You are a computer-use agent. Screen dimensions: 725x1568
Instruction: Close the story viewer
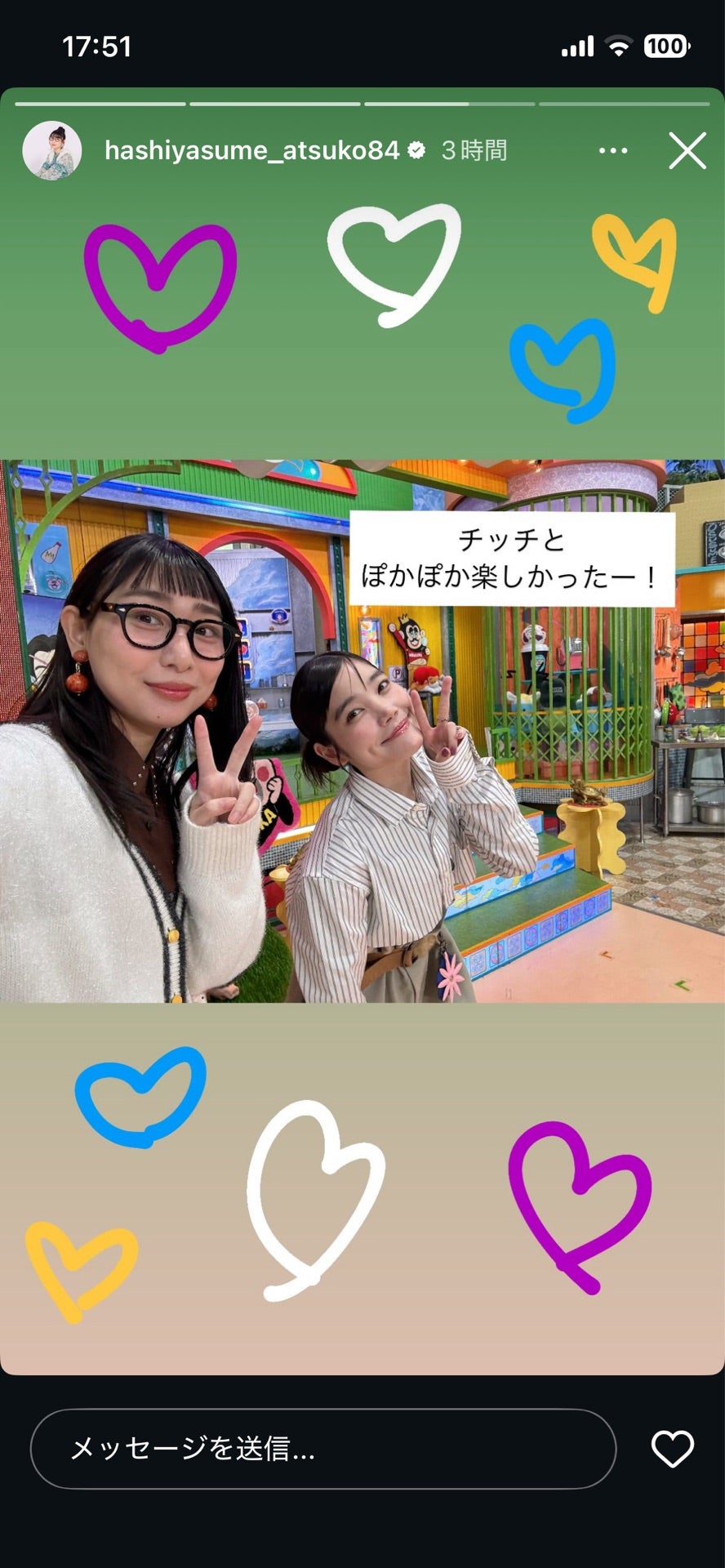point(687,151)
